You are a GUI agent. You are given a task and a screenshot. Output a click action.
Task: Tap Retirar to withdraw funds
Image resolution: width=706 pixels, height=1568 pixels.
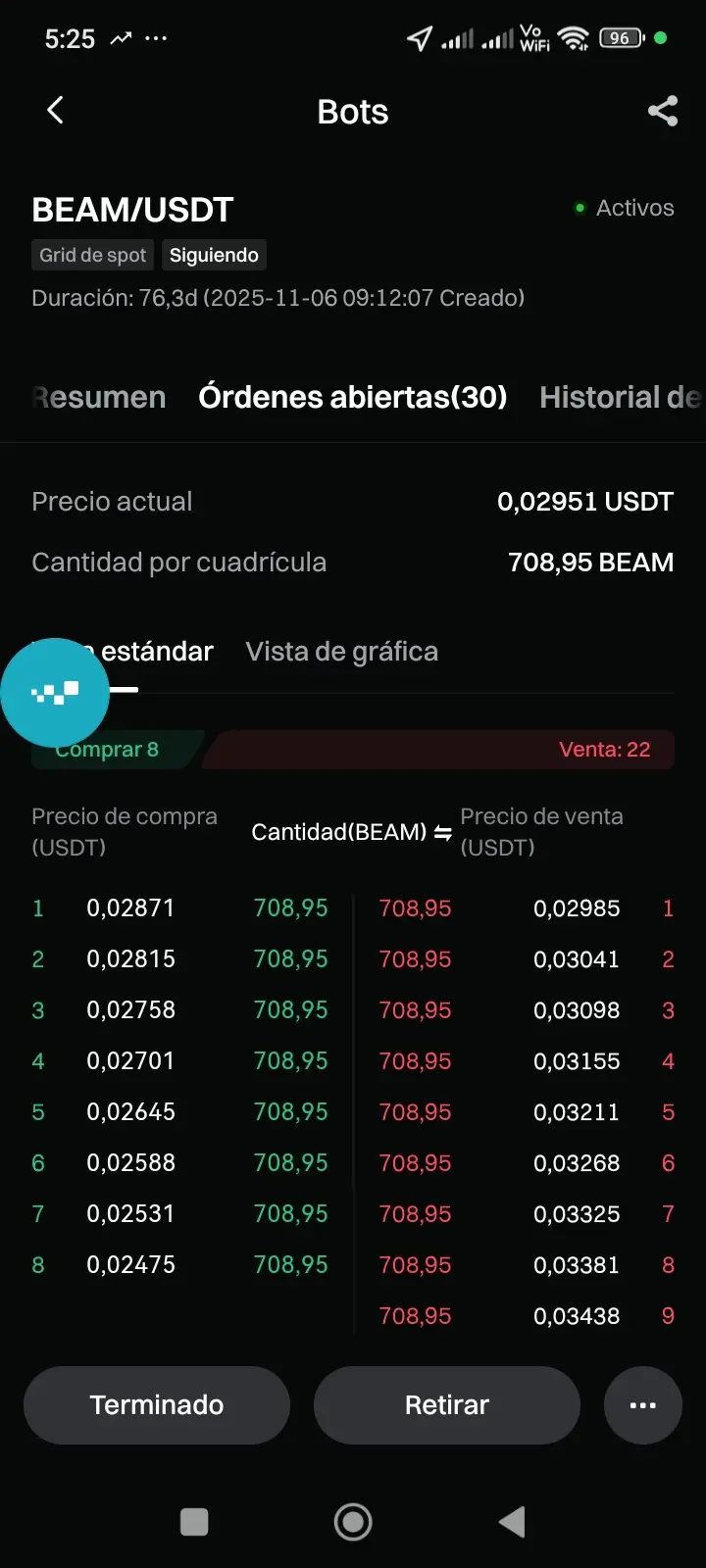tap(447, 1404)
